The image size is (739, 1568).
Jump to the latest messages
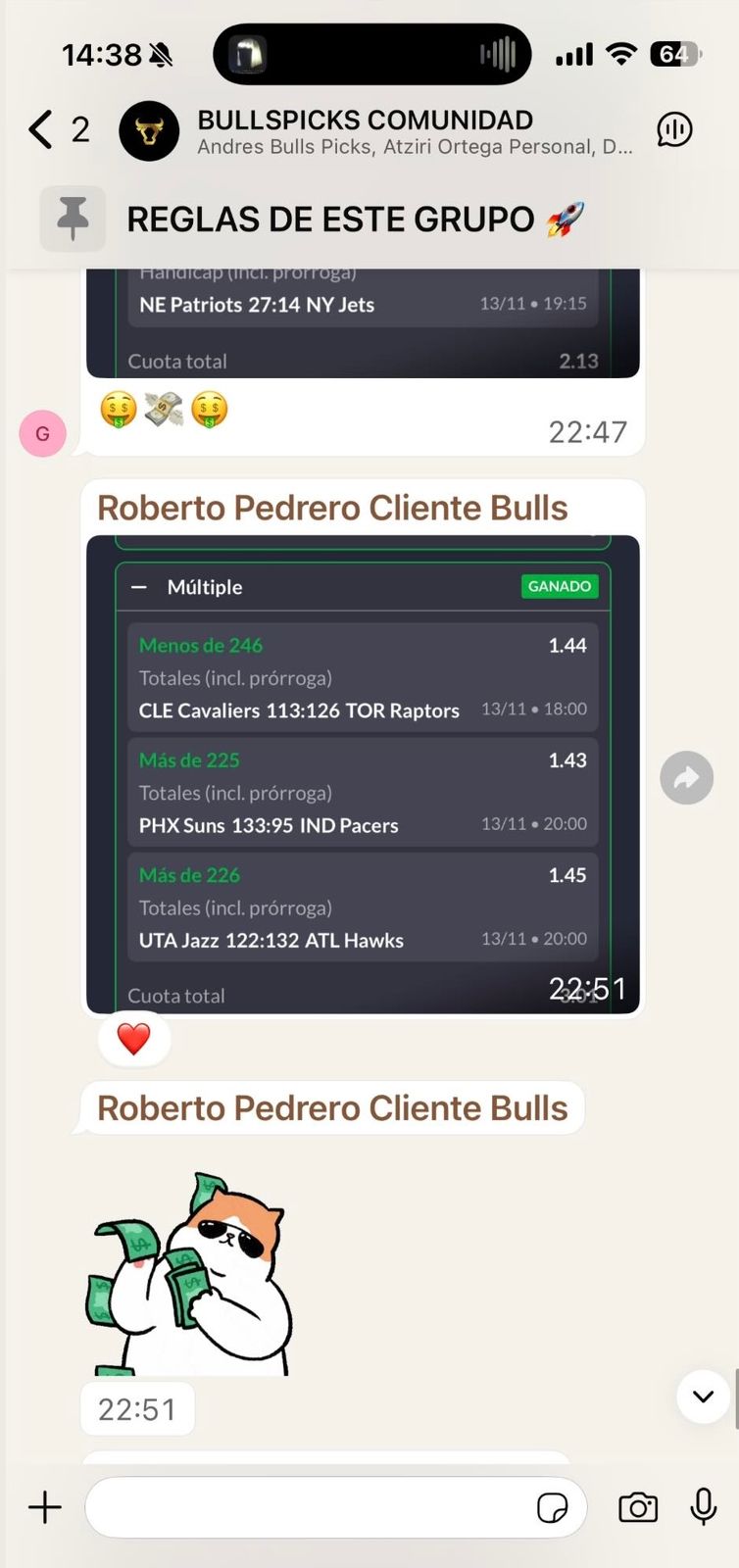click(x=703, y=1396)
